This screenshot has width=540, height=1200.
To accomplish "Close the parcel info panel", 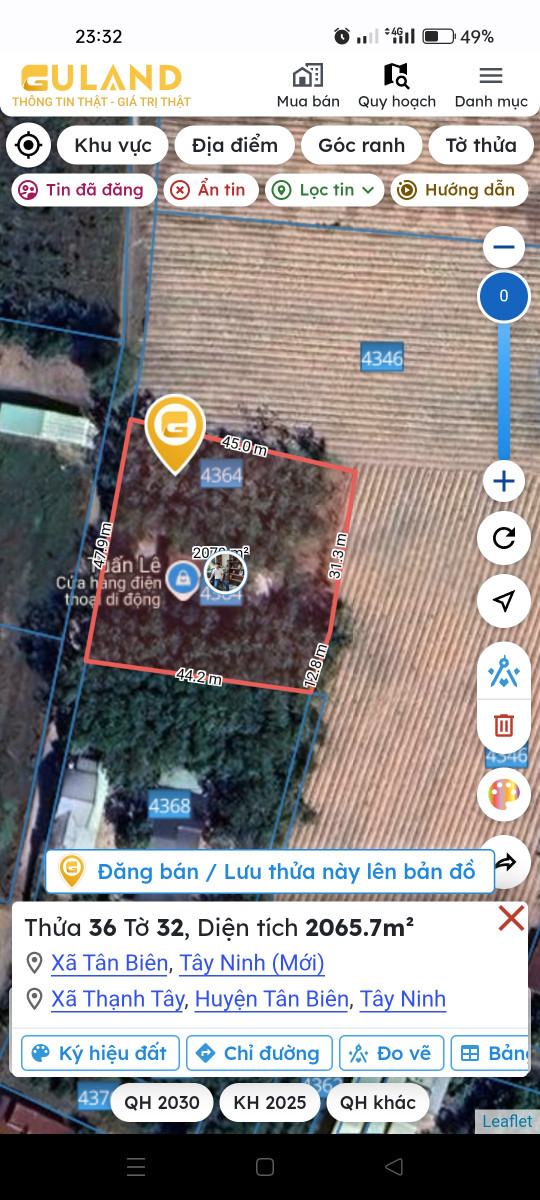I will 511,917.
